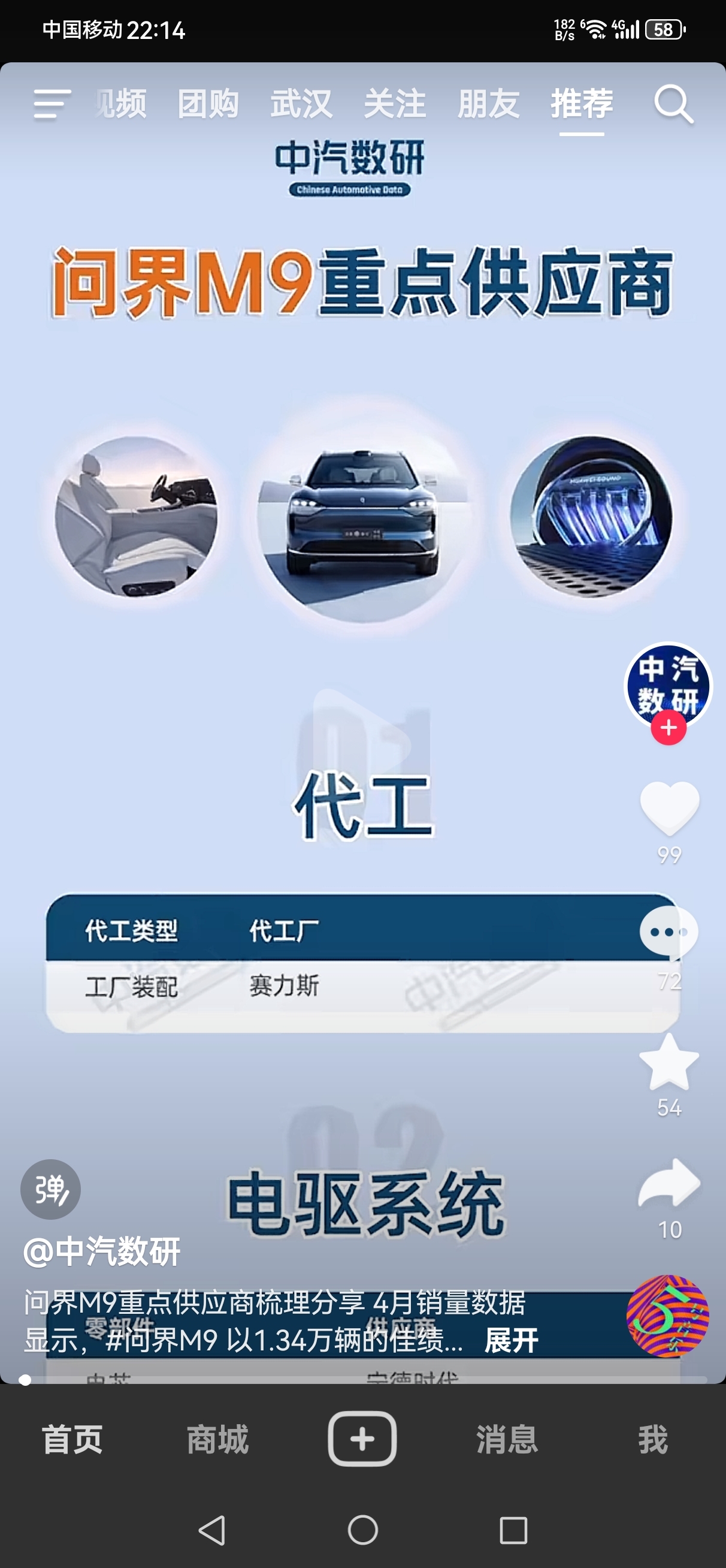This screenshot has width=726, height=1568.
Task: Open the 商城 shopping mall section
Action: click(217, 1440)
